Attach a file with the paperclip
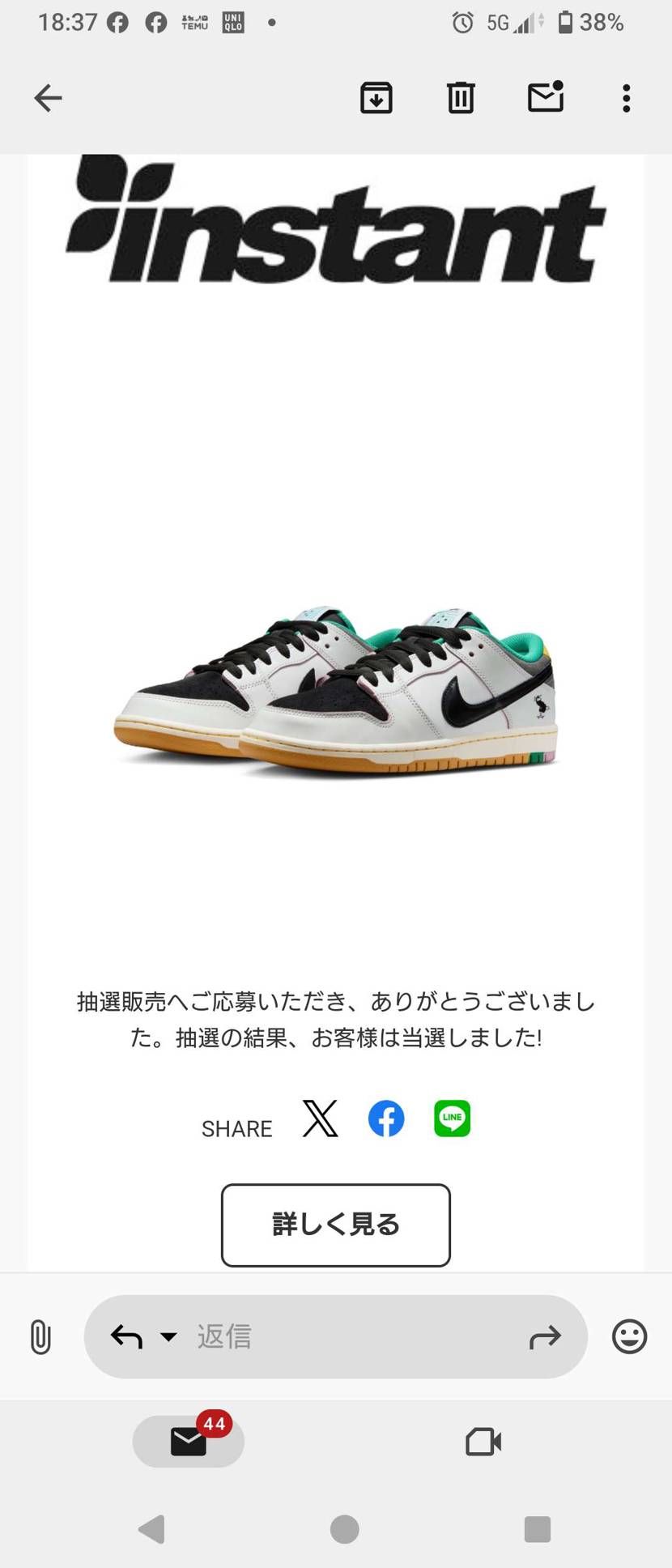The width and height of the screenshot is (672, 1568). 40,1337
